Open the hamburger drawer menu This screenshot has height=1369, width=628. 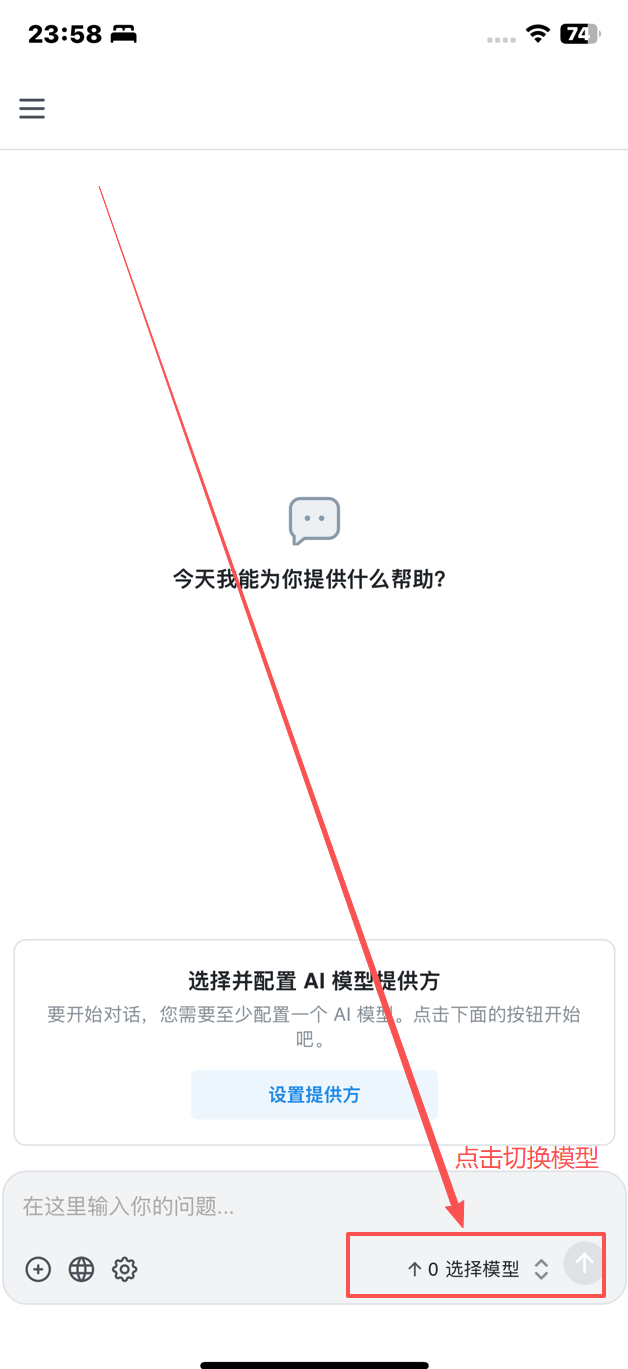(32, 108)
